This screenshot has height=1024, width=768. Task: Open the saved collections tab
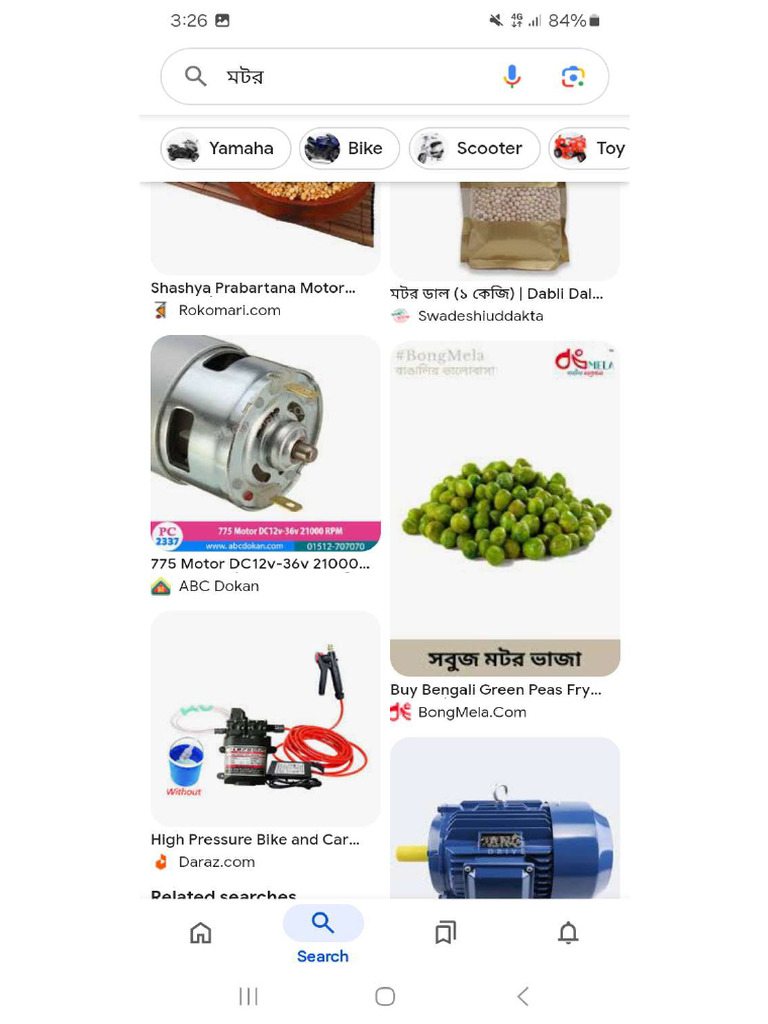(446, 933)
